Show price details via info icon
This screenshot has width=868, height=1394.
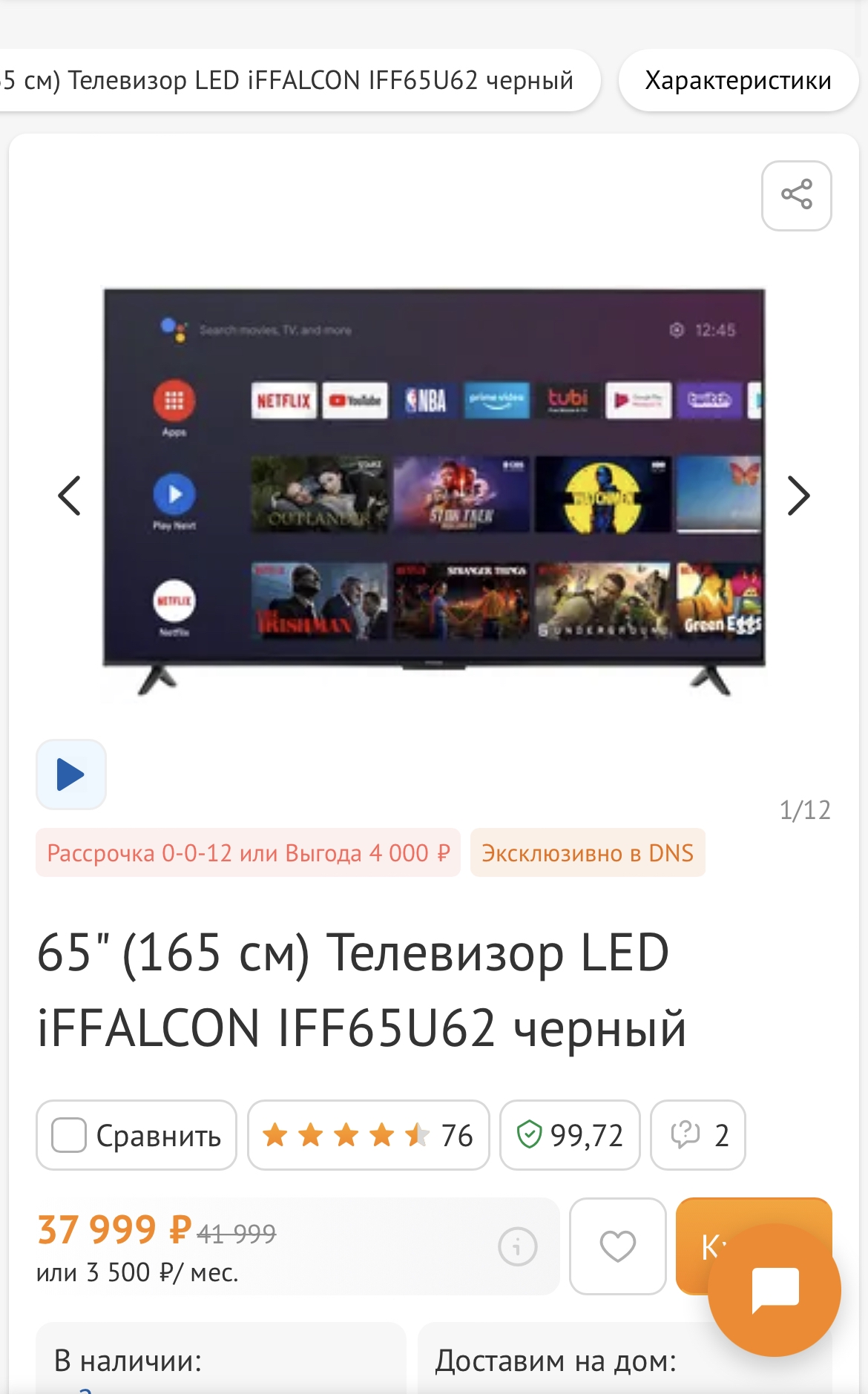(518, 1246)
